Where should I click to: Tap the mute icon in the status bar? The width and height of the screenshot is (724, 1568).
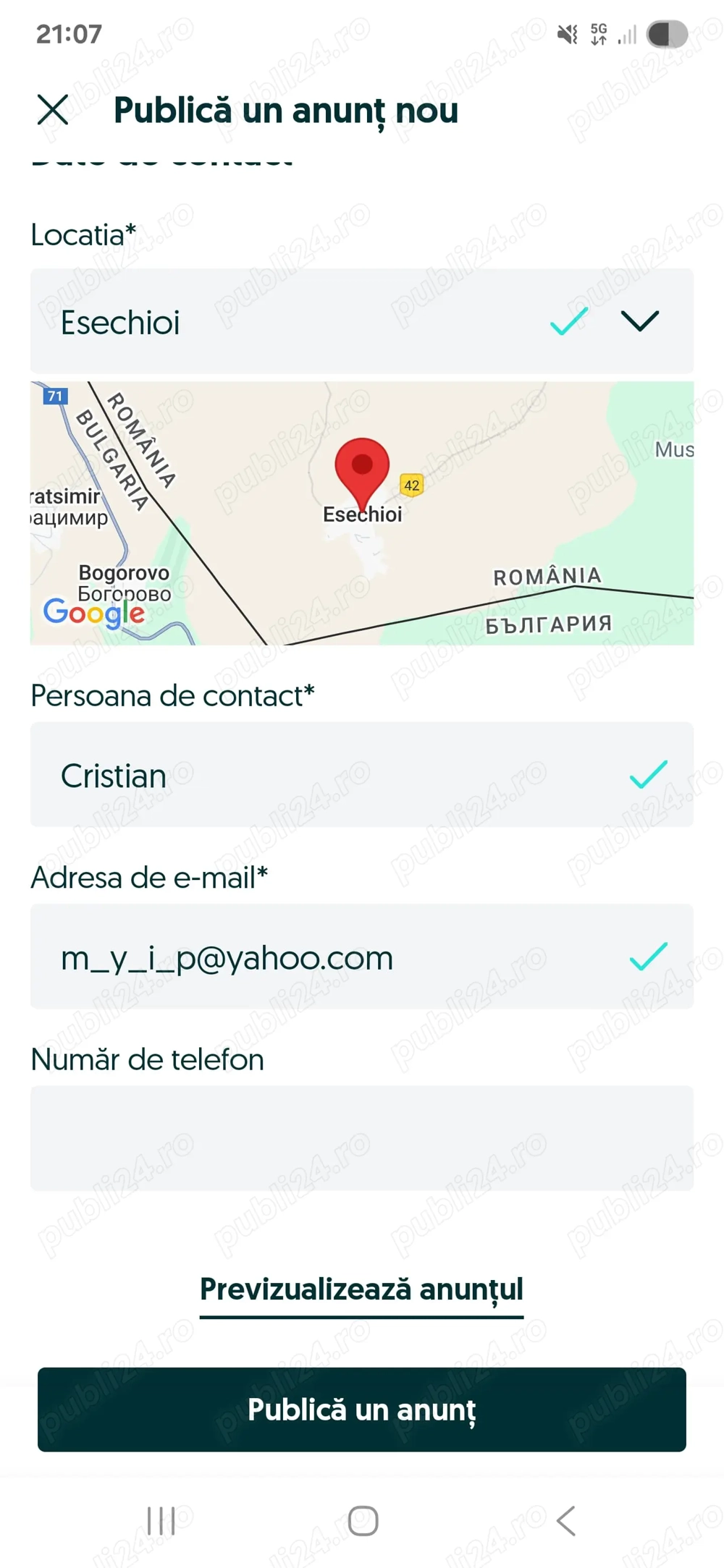[568, 33]
